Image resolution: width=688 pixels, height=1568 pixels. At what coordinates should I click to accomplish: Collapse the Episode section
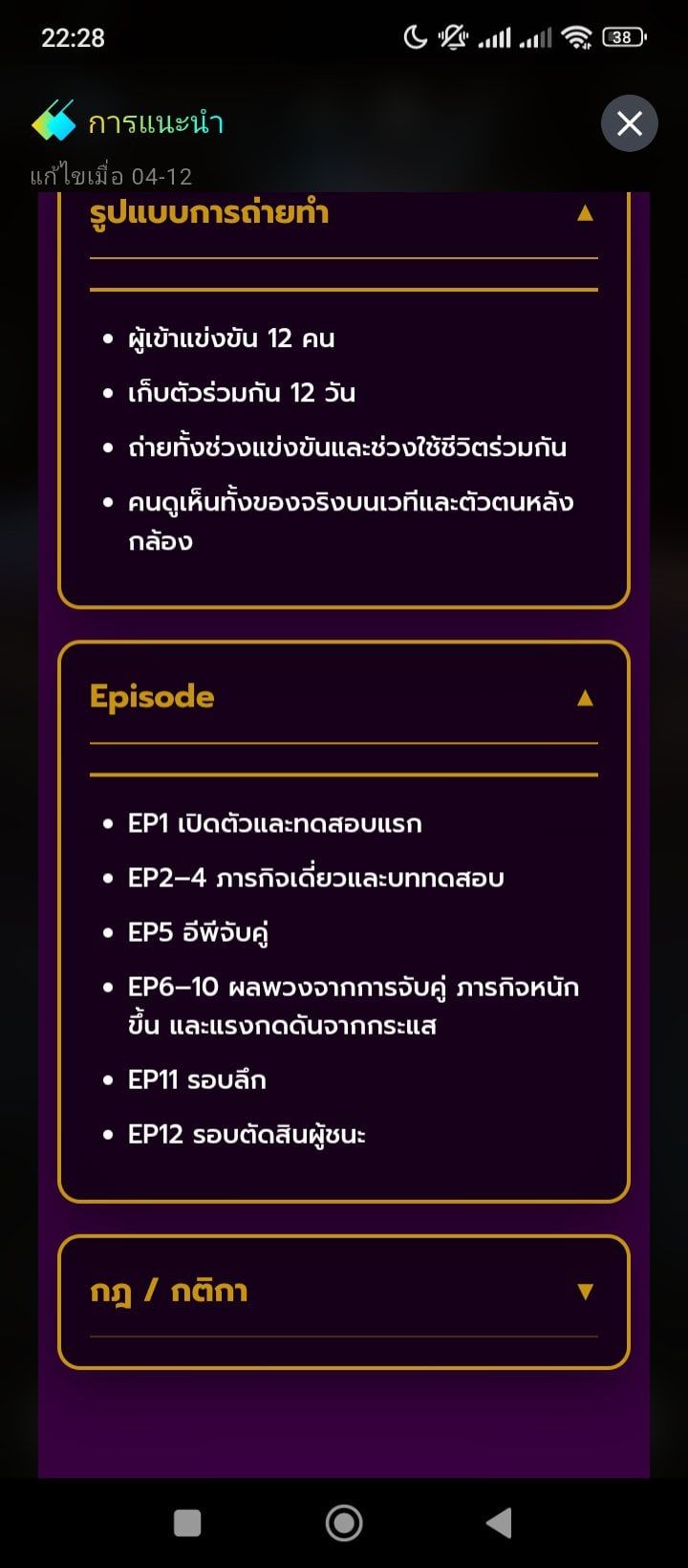coord(585,697)
